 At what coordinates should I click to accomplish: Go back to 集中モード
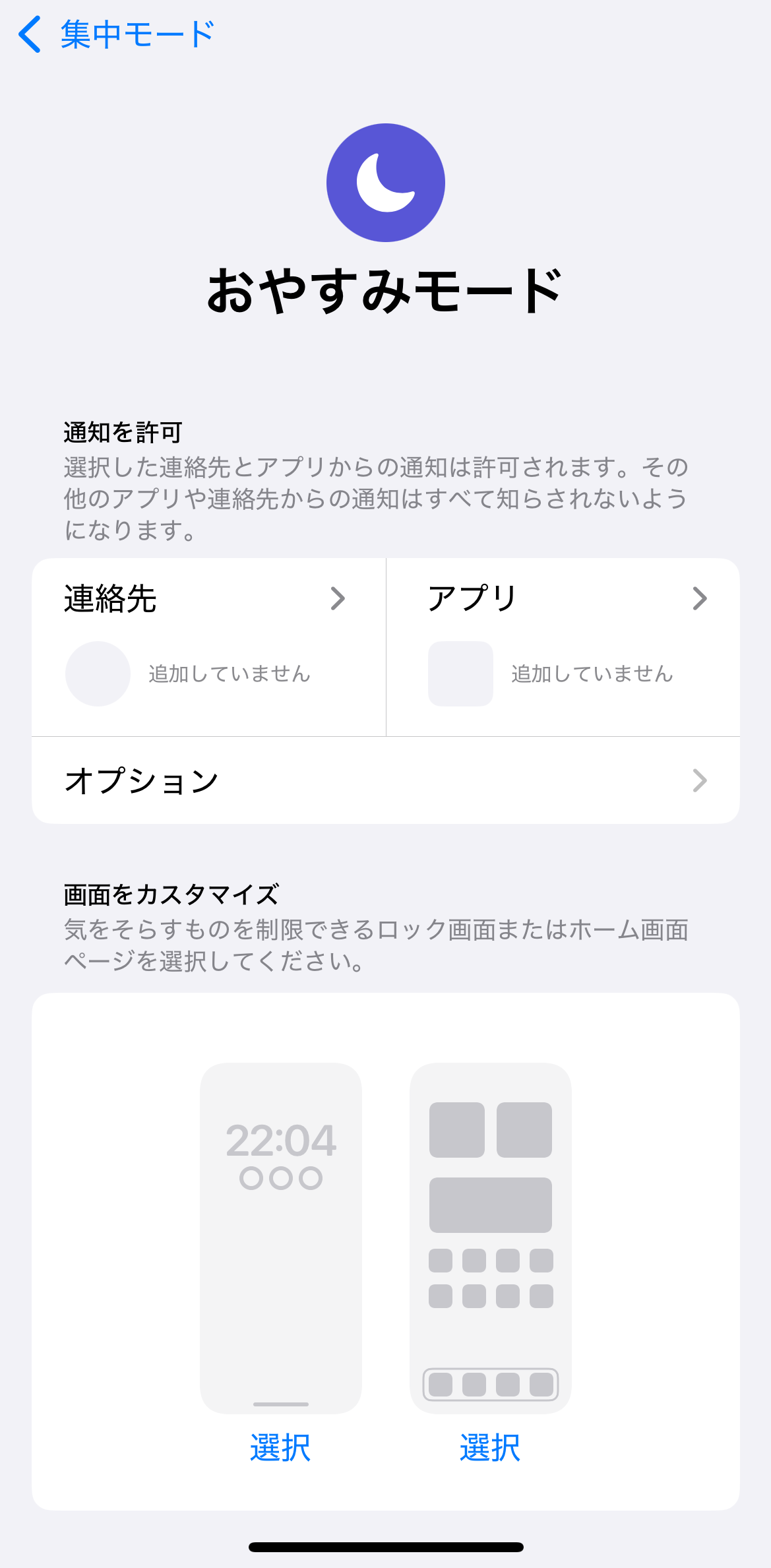[115, 34]
